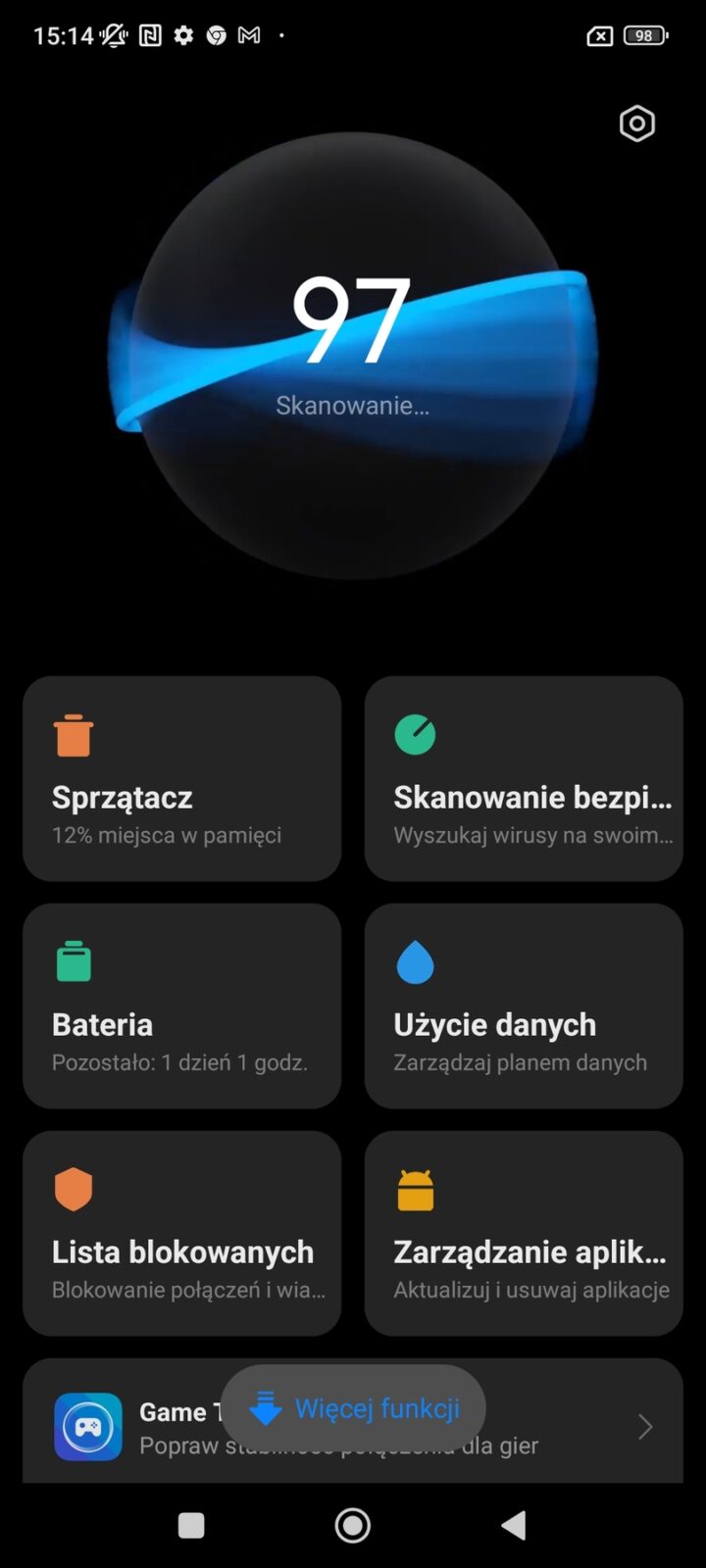
Task: Go back using the navigation bar
Action: pos(514,1525)
